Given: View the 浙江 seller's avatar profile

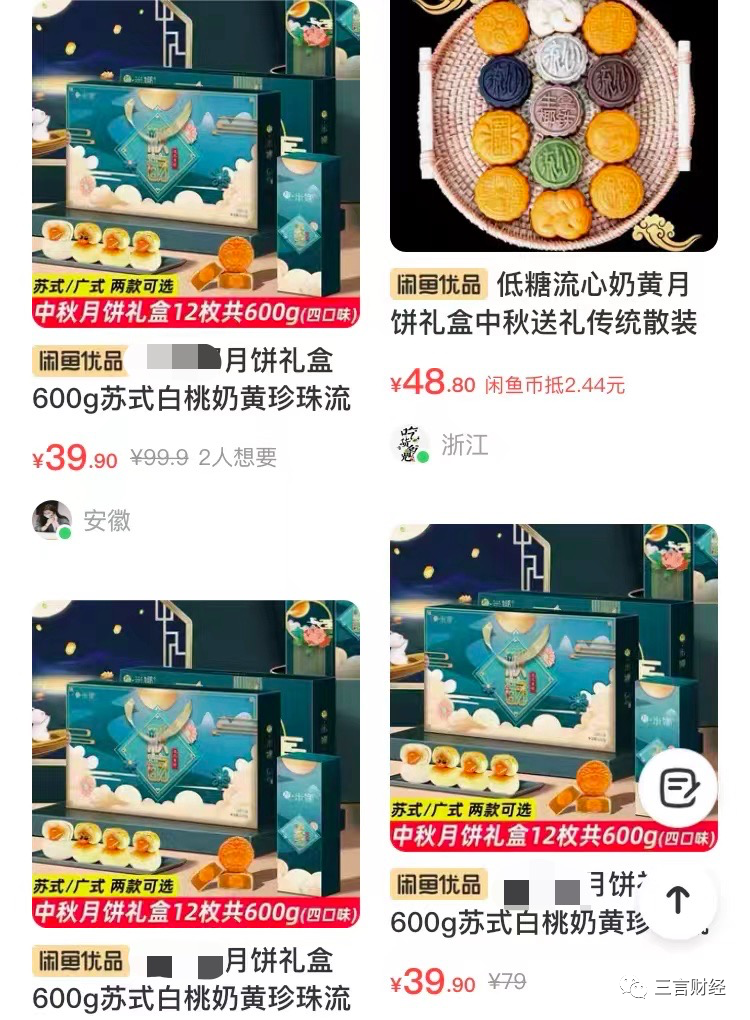Looking at the screenshot, I should click(x=410, y=444).
